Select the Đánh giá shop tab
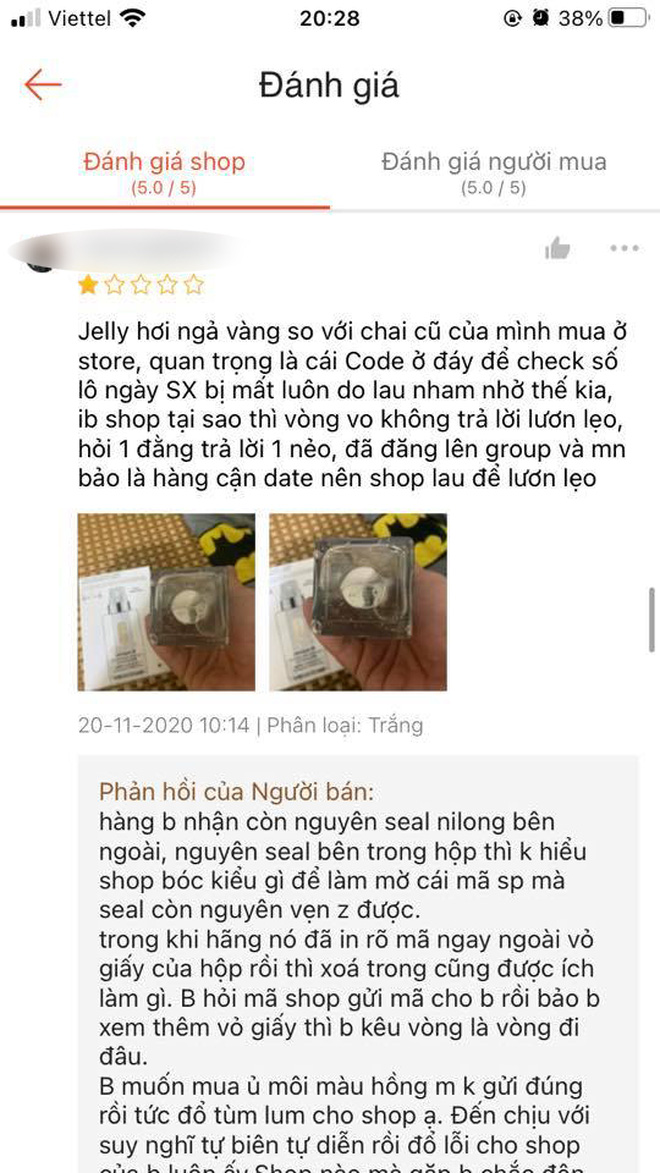 (164, 171)
